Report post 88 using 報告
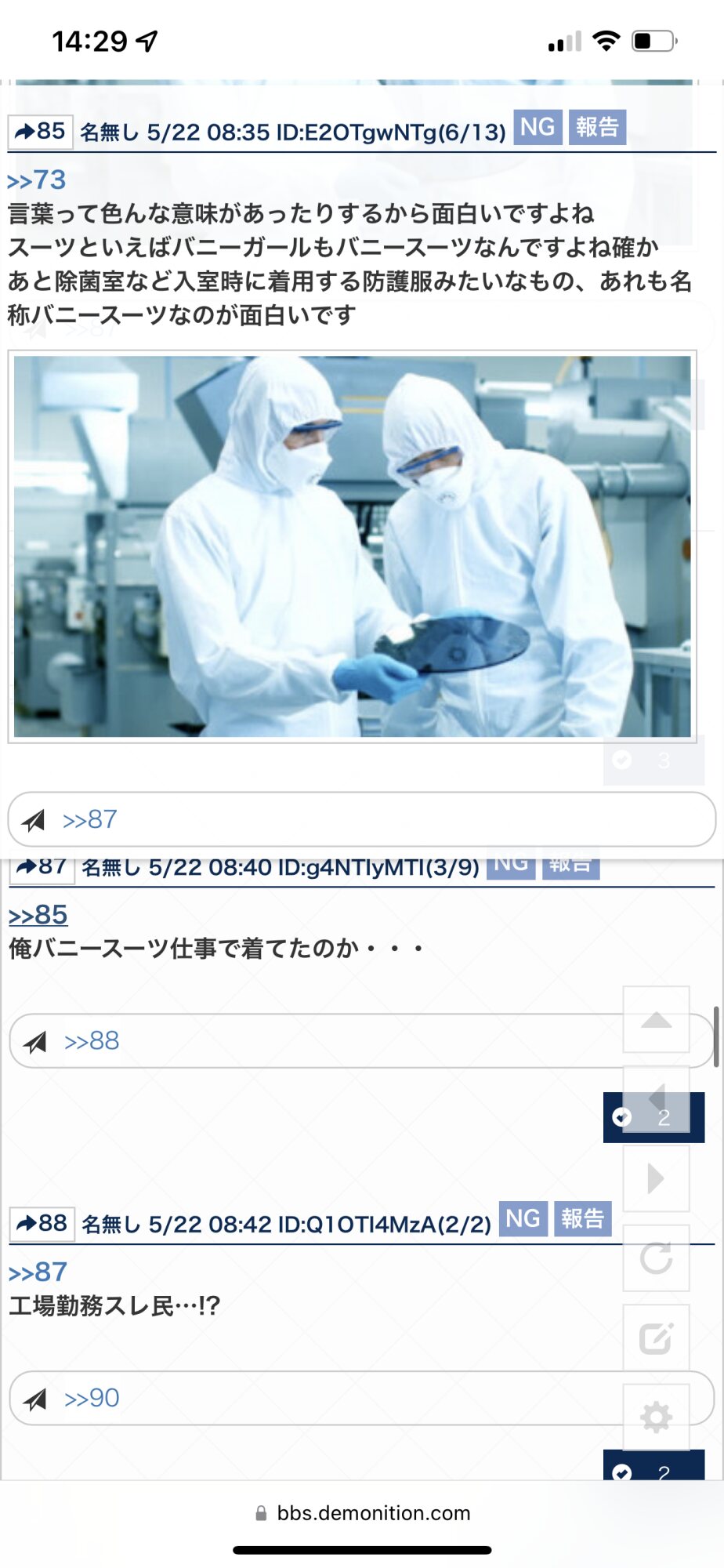 tap(582, 1218)
